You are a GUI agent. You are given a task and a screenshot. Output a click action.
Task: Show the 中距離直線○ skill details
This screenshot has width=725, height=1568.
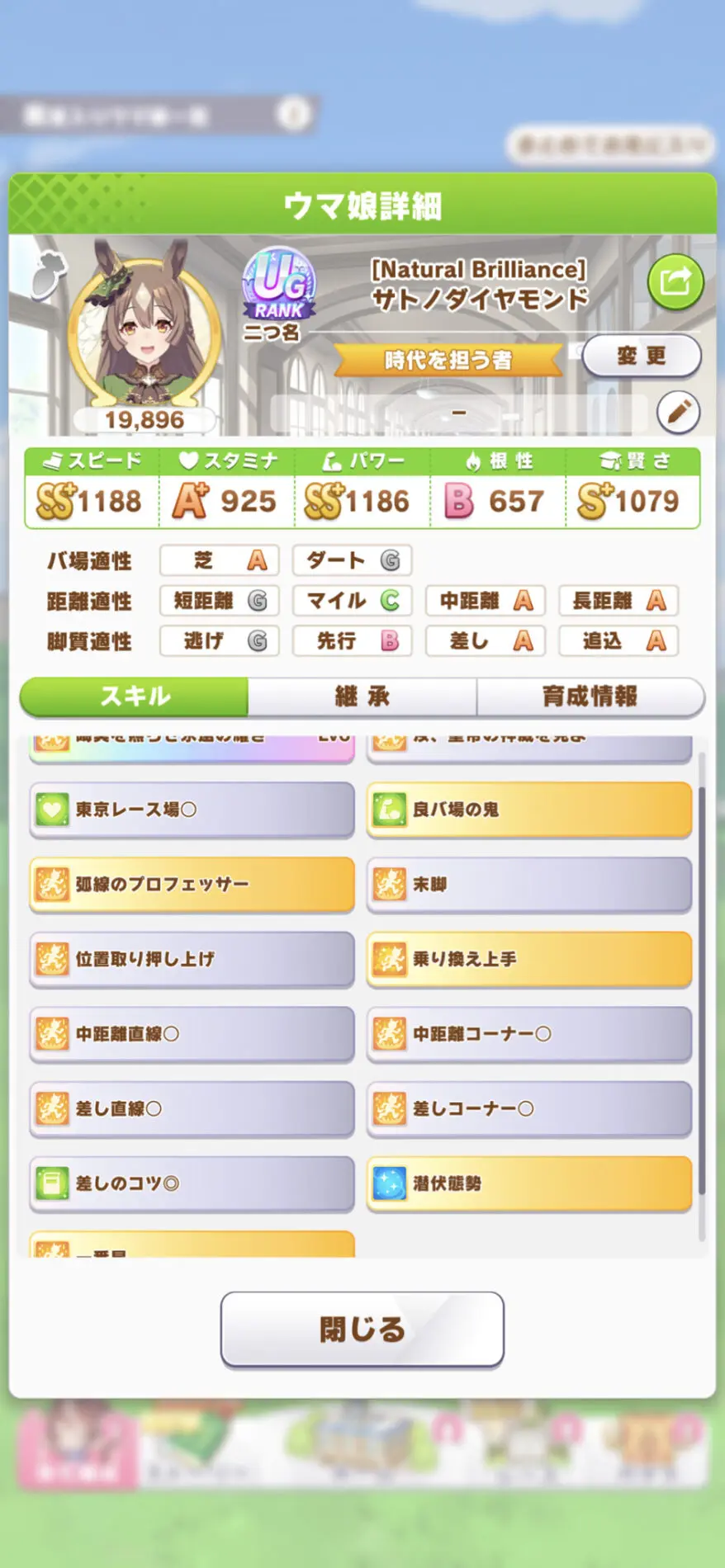click(x=192, y=1034)
